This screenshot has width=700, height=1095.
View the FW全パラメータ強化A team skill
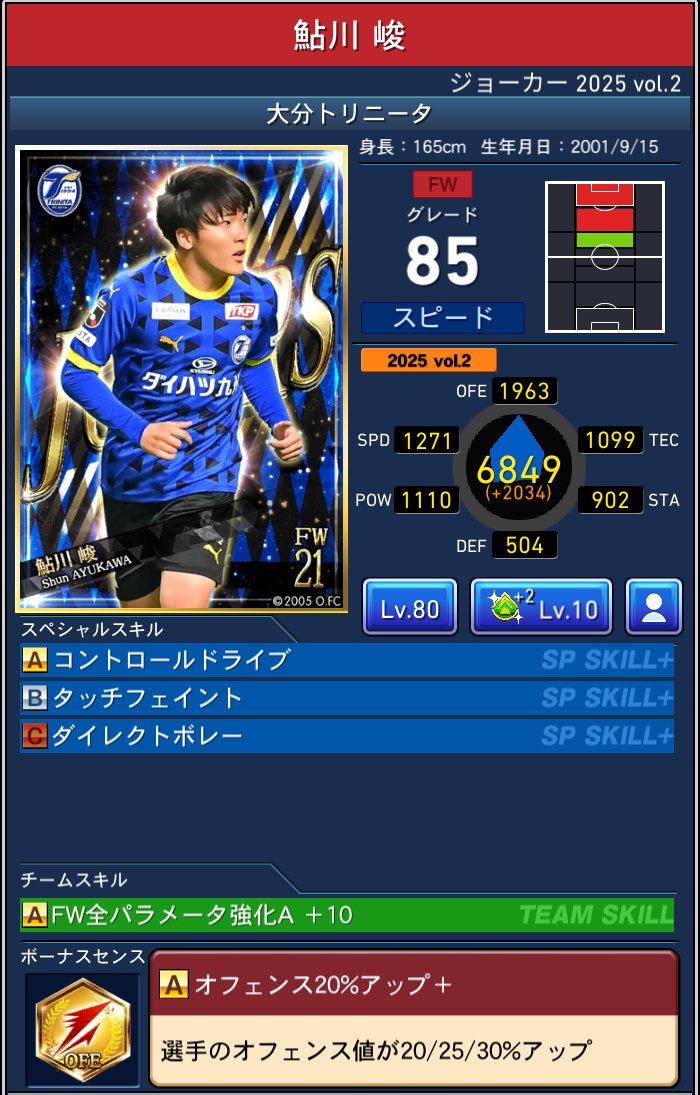pos(346,914)
